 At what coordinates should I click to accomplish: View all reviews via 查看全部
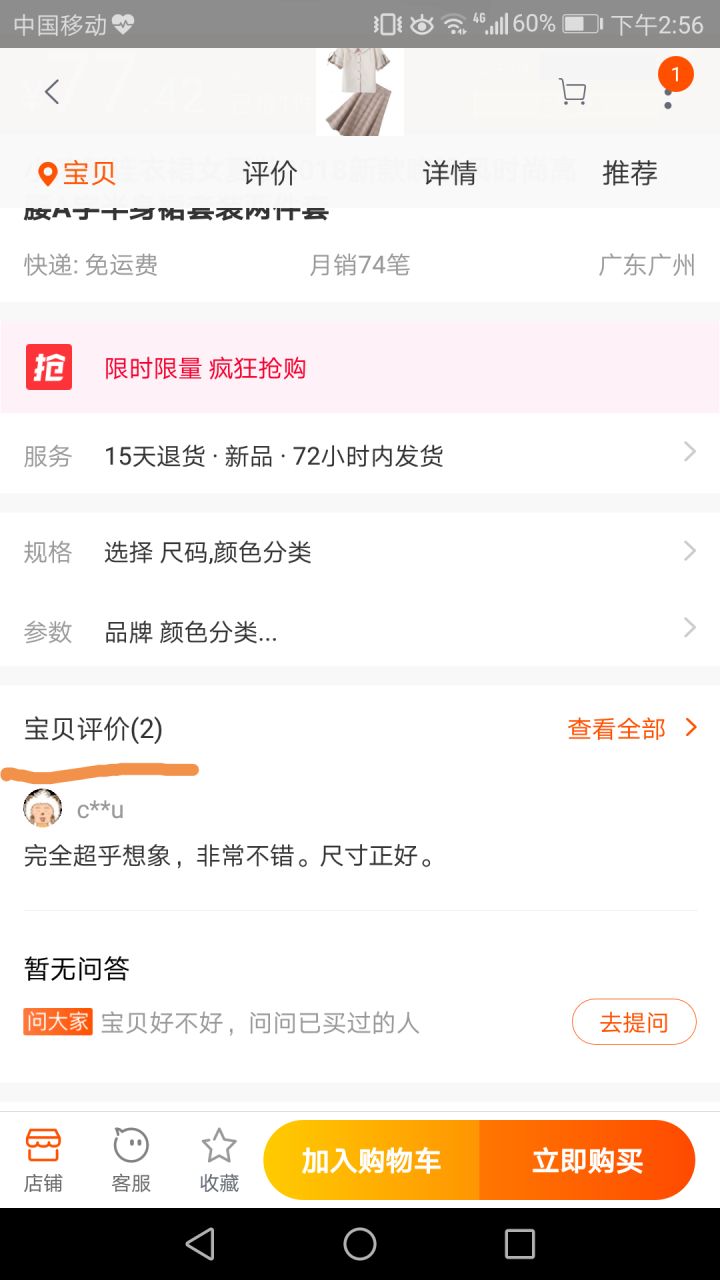(630, 729)
